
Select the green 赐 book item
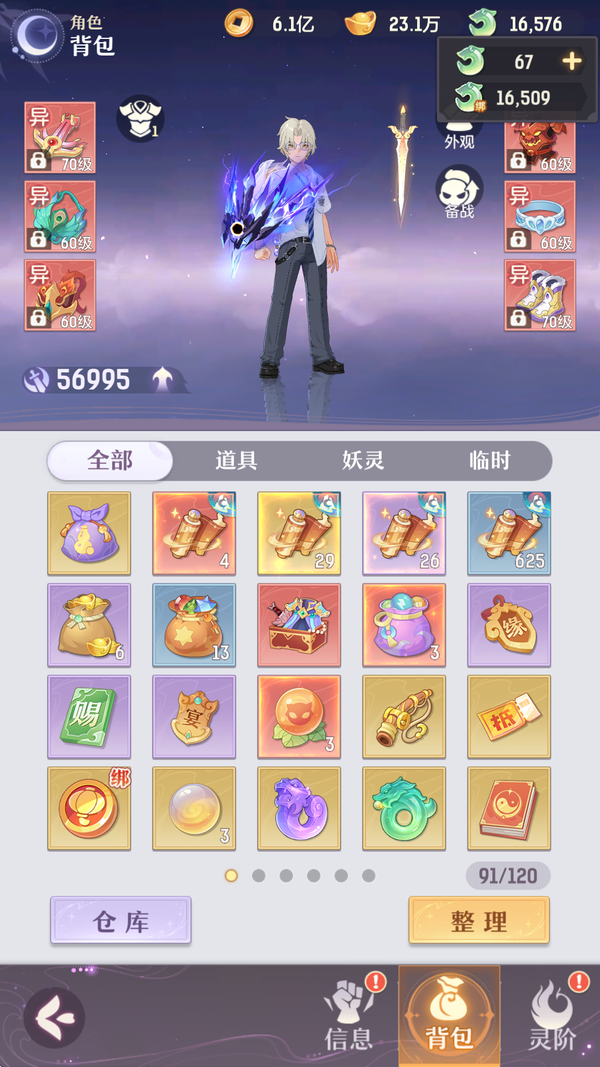89,716
